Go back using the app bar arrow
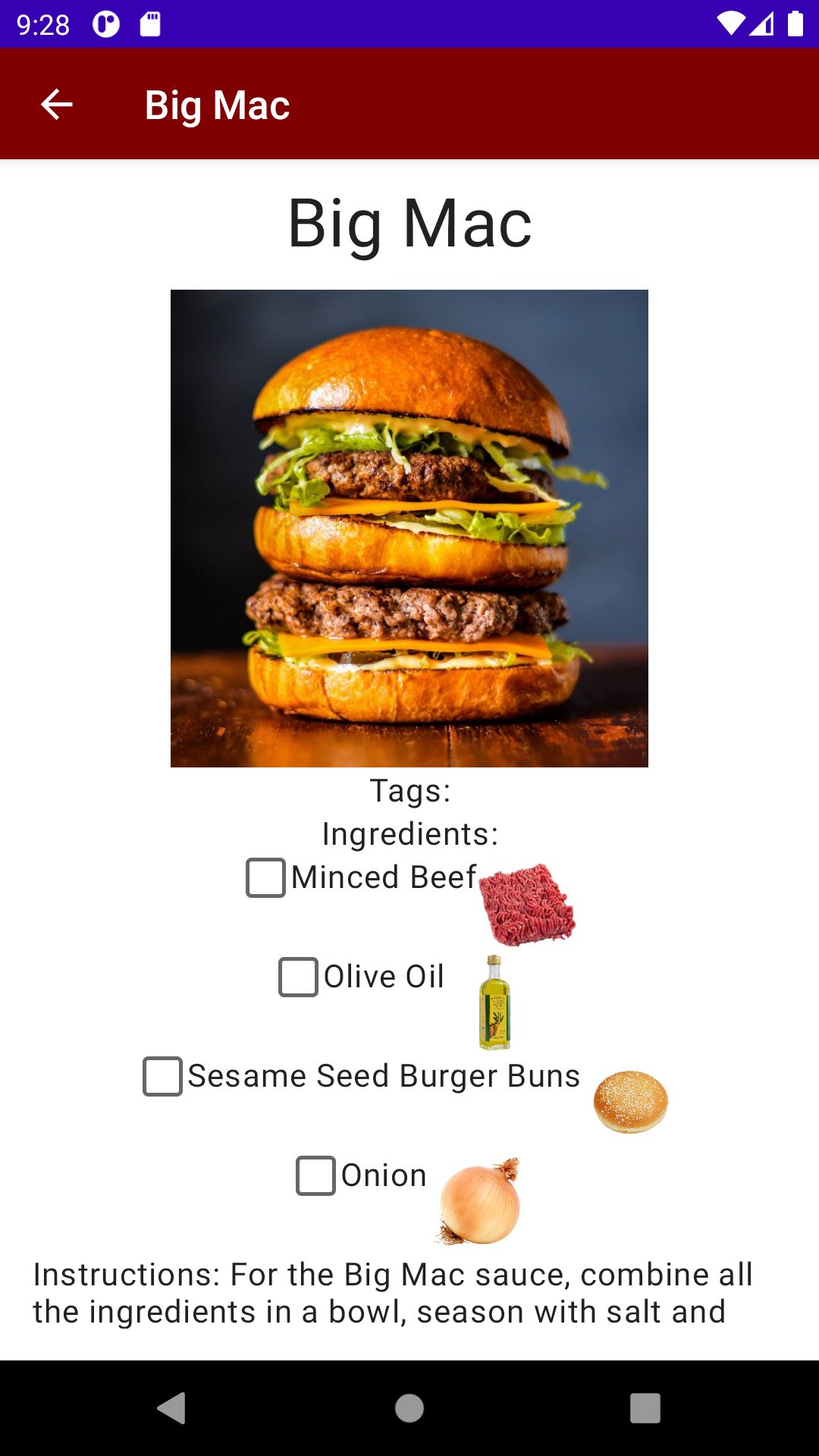 57,105
